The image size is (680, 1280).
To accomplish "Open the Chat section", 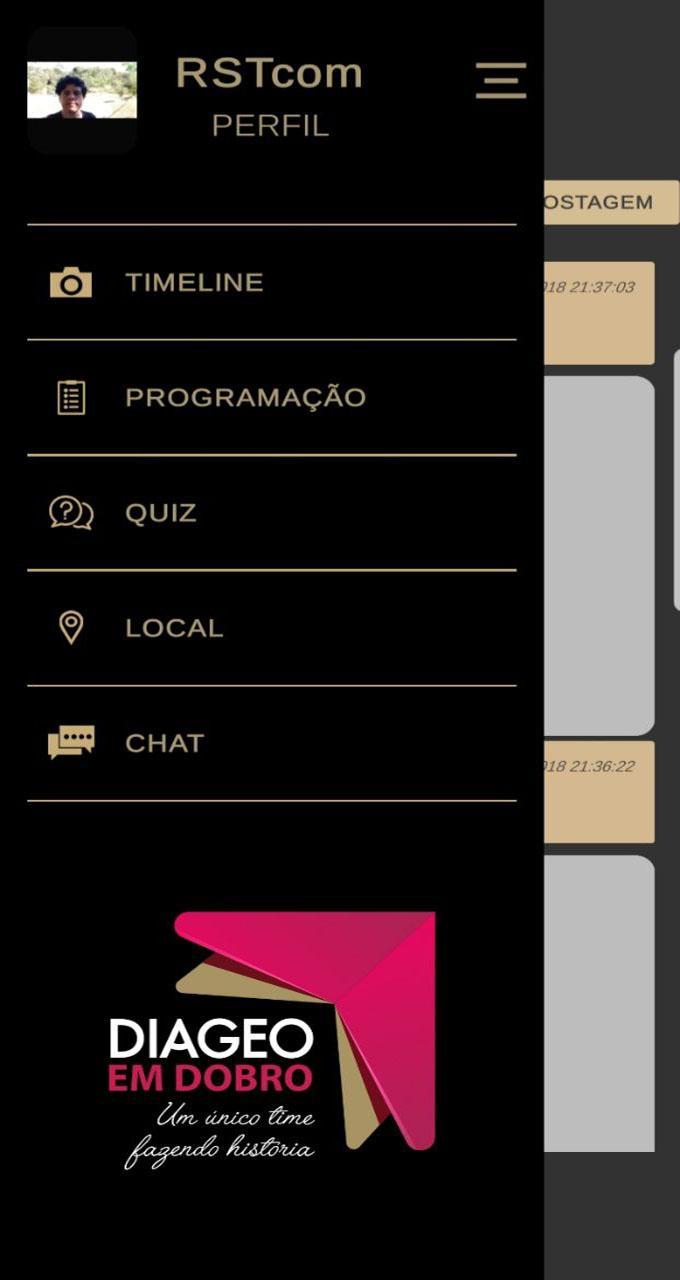I will tap(164, 743).
